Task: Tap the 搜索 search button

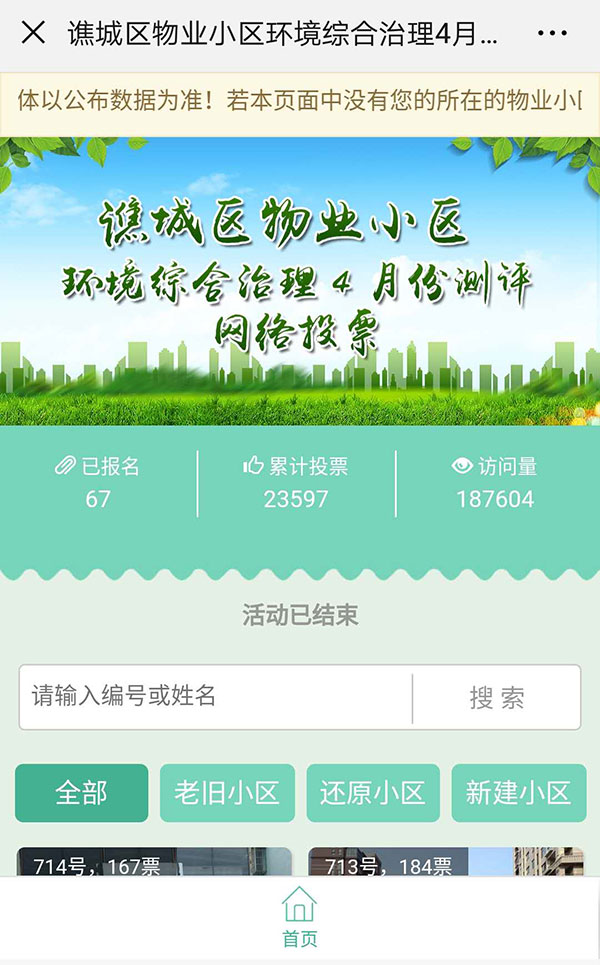Action: [496, 697]
